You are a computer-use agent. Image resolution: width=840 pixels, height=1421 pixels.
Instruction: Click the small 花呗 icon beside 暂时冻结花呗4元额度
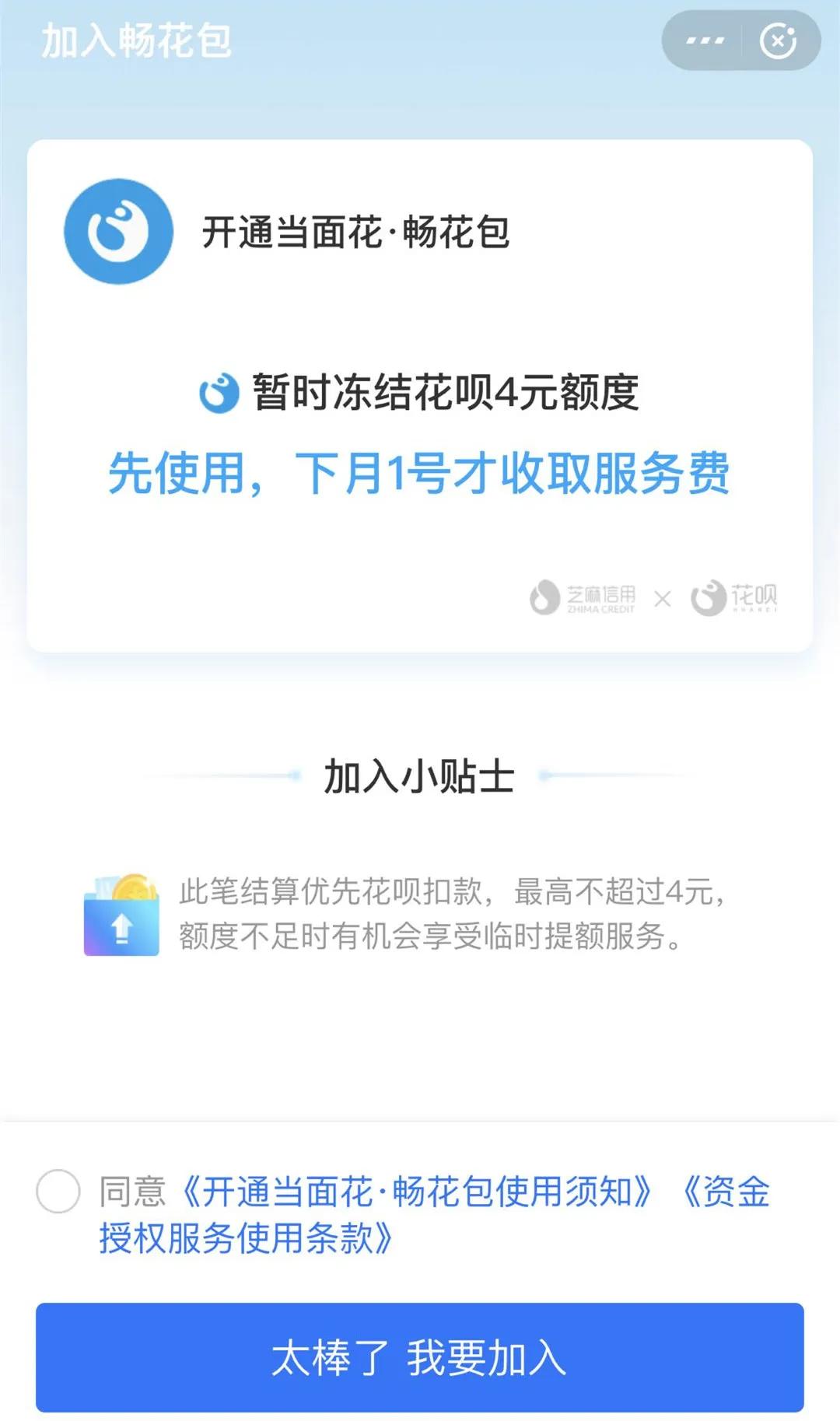tap(220, 393)
